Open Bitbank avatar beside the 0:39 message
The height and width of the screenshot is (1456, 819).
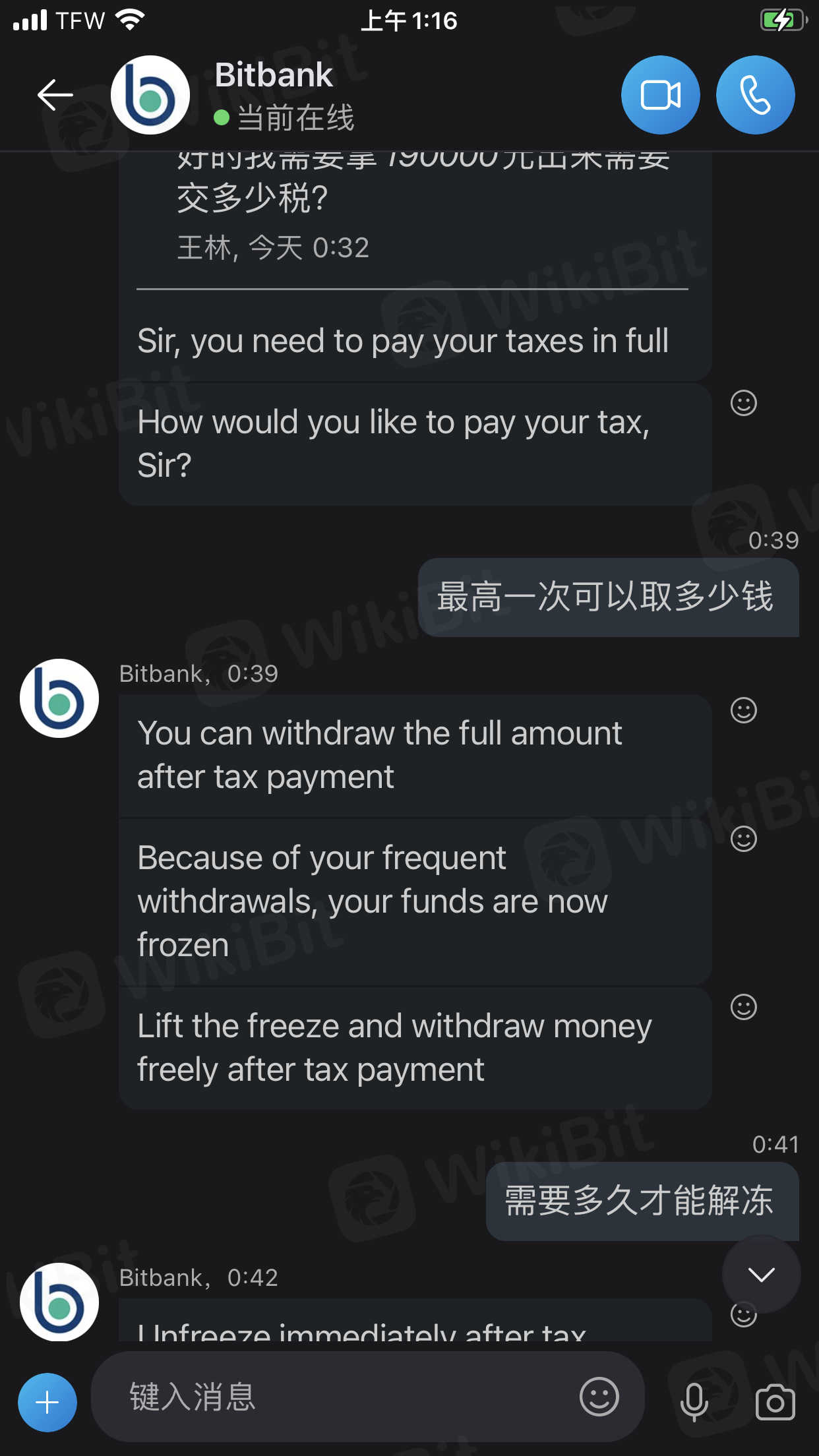59,698
